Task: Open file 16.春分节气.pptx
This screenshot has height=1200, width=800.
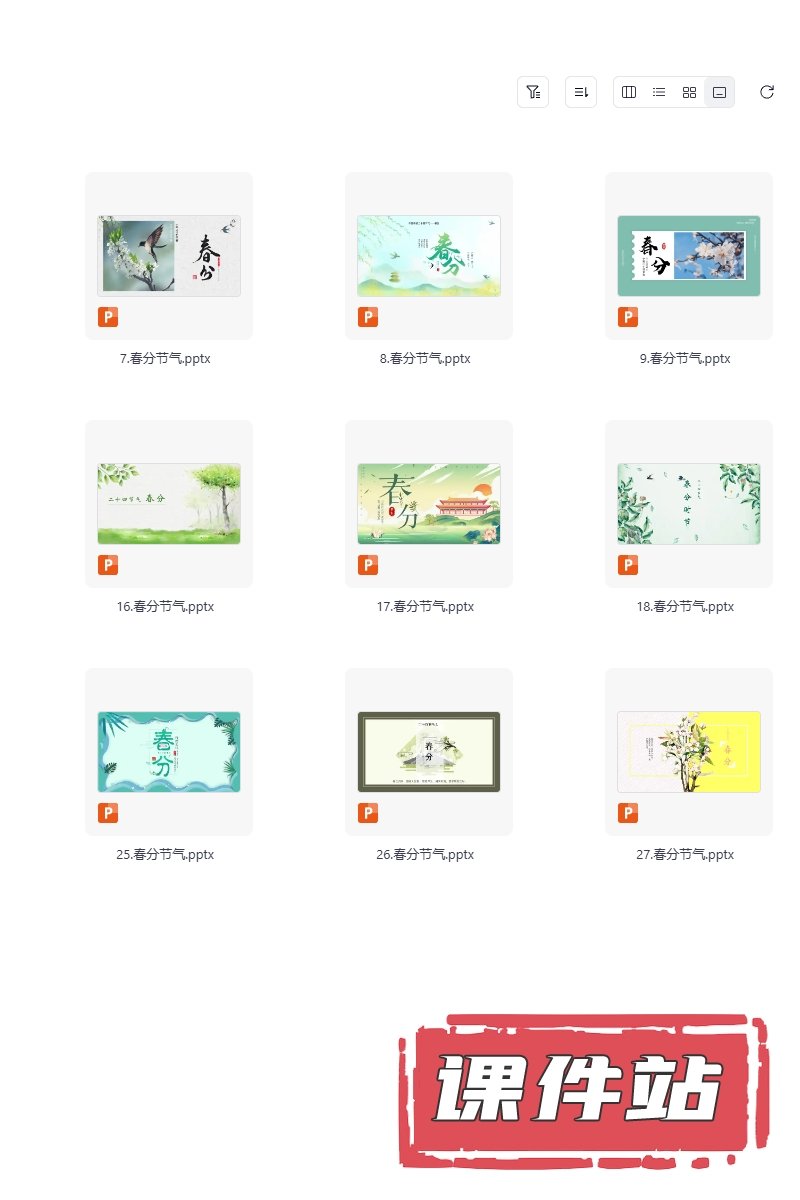Action: (x=169, y=504)
